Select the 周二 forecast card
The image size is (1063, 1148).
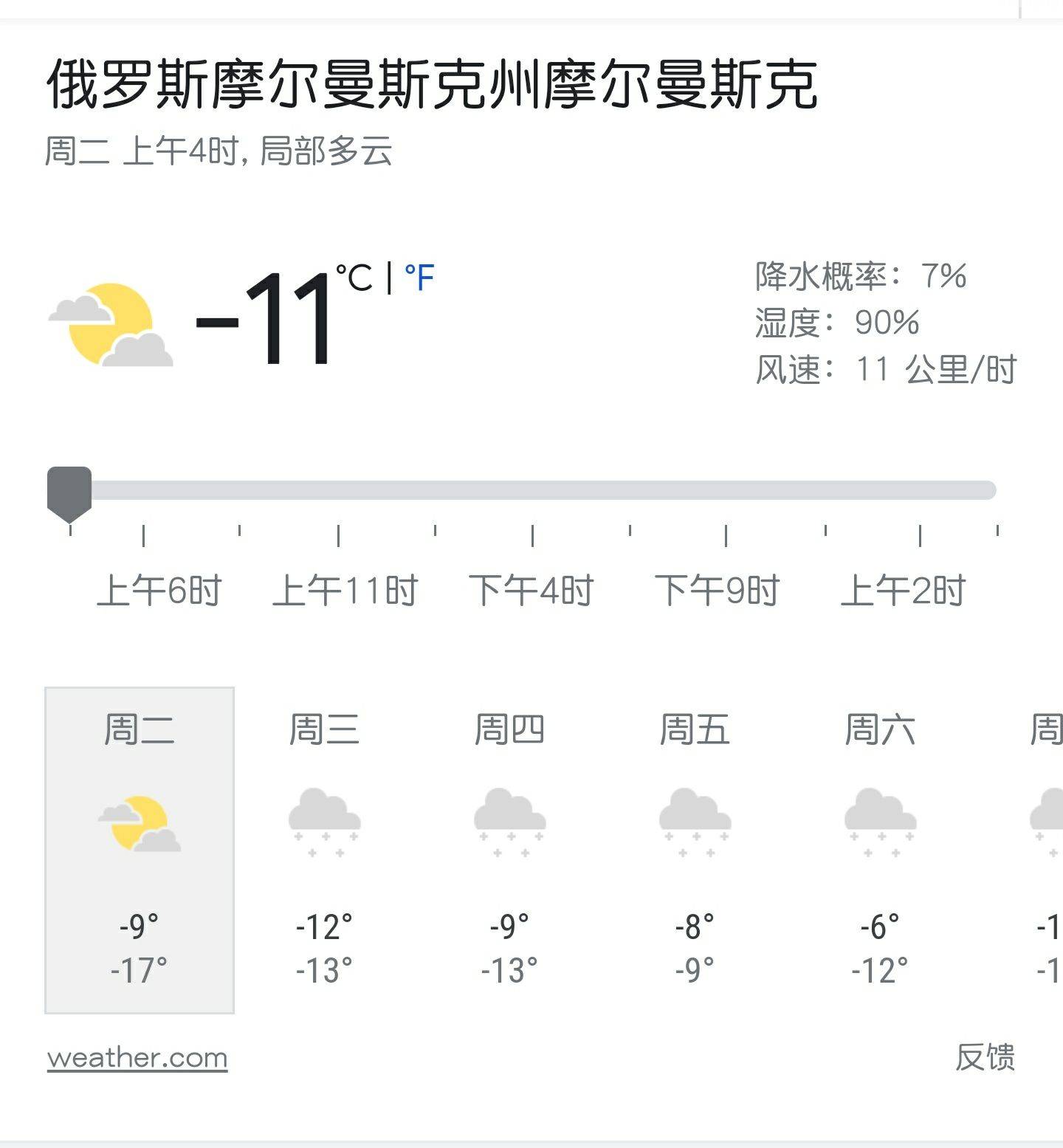click(140, 849)
